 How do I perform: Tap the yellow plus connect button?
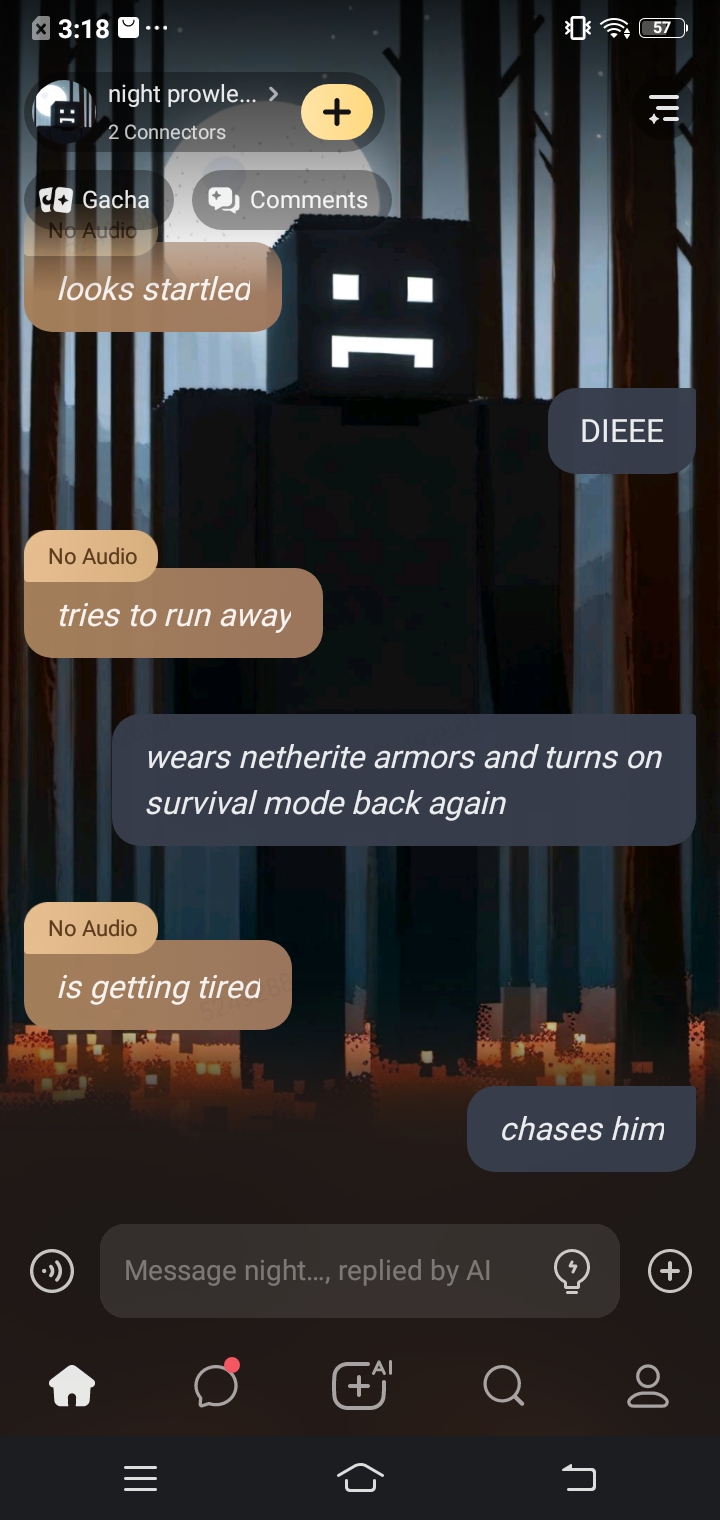337,112
